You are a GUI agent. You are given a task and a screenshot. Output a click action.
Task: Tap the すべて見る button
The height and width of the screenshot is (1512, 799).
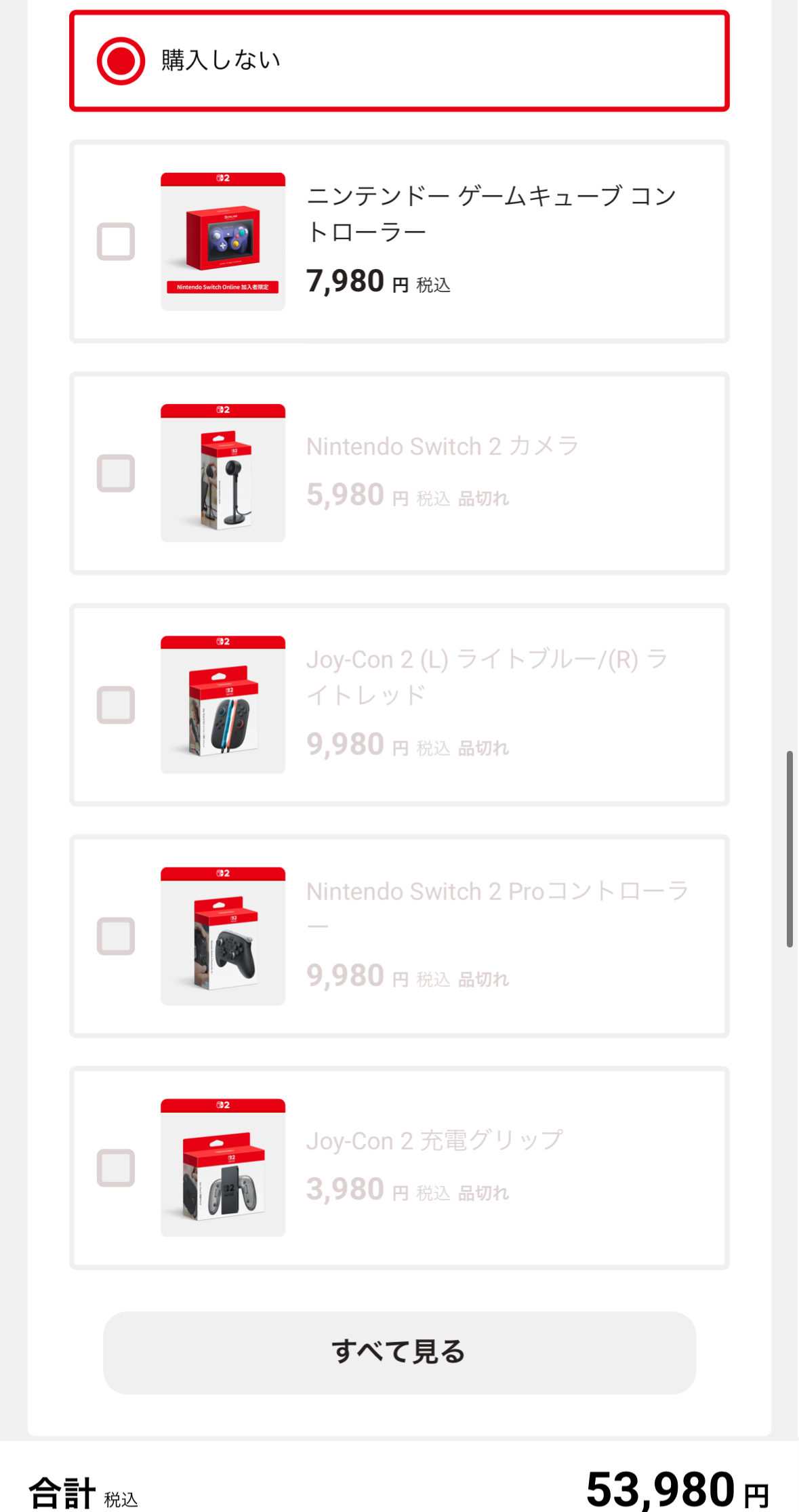[x=400, y=1353]
